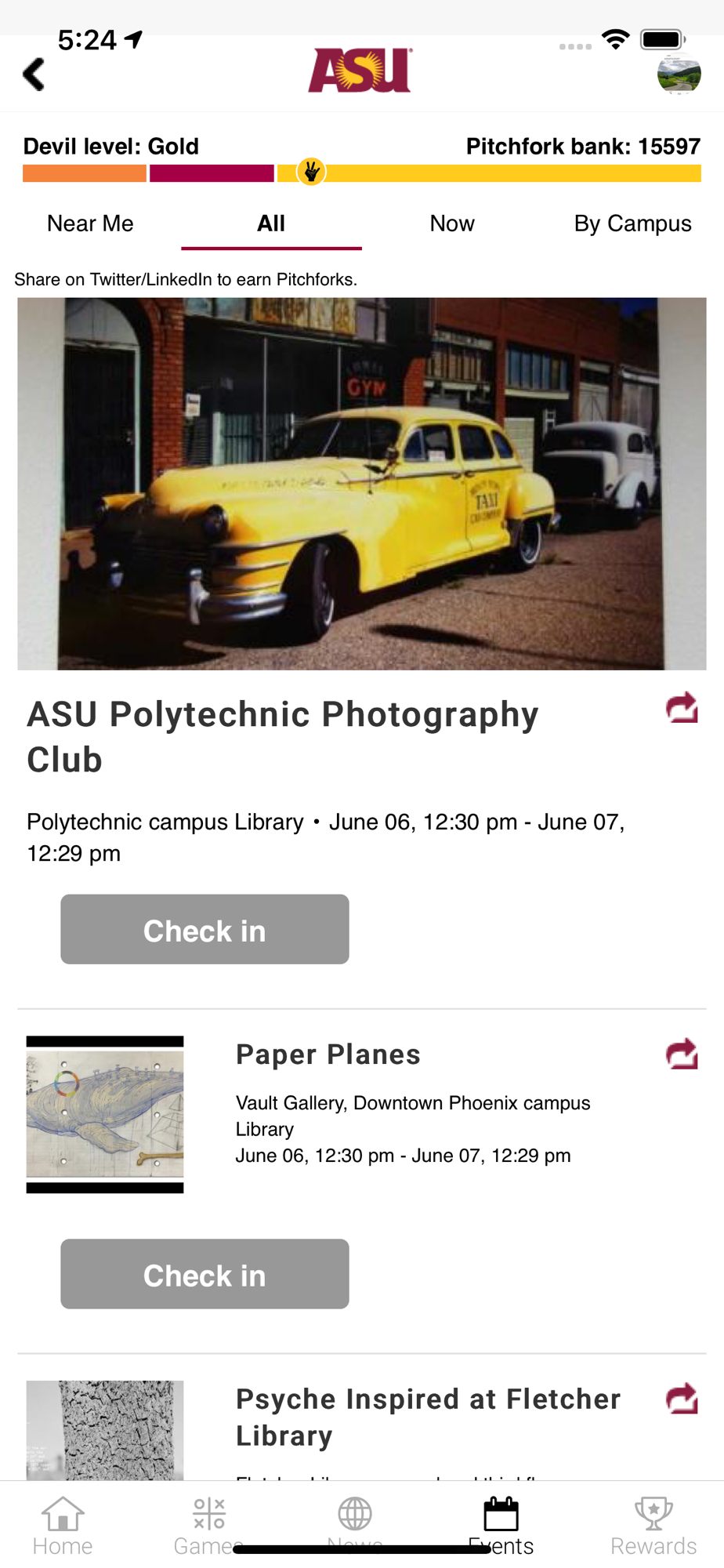Image resolution: width=724 pixels, height=1568 pixels.
Task: Check in to Paper Planes
Action: coord(205,1274)
